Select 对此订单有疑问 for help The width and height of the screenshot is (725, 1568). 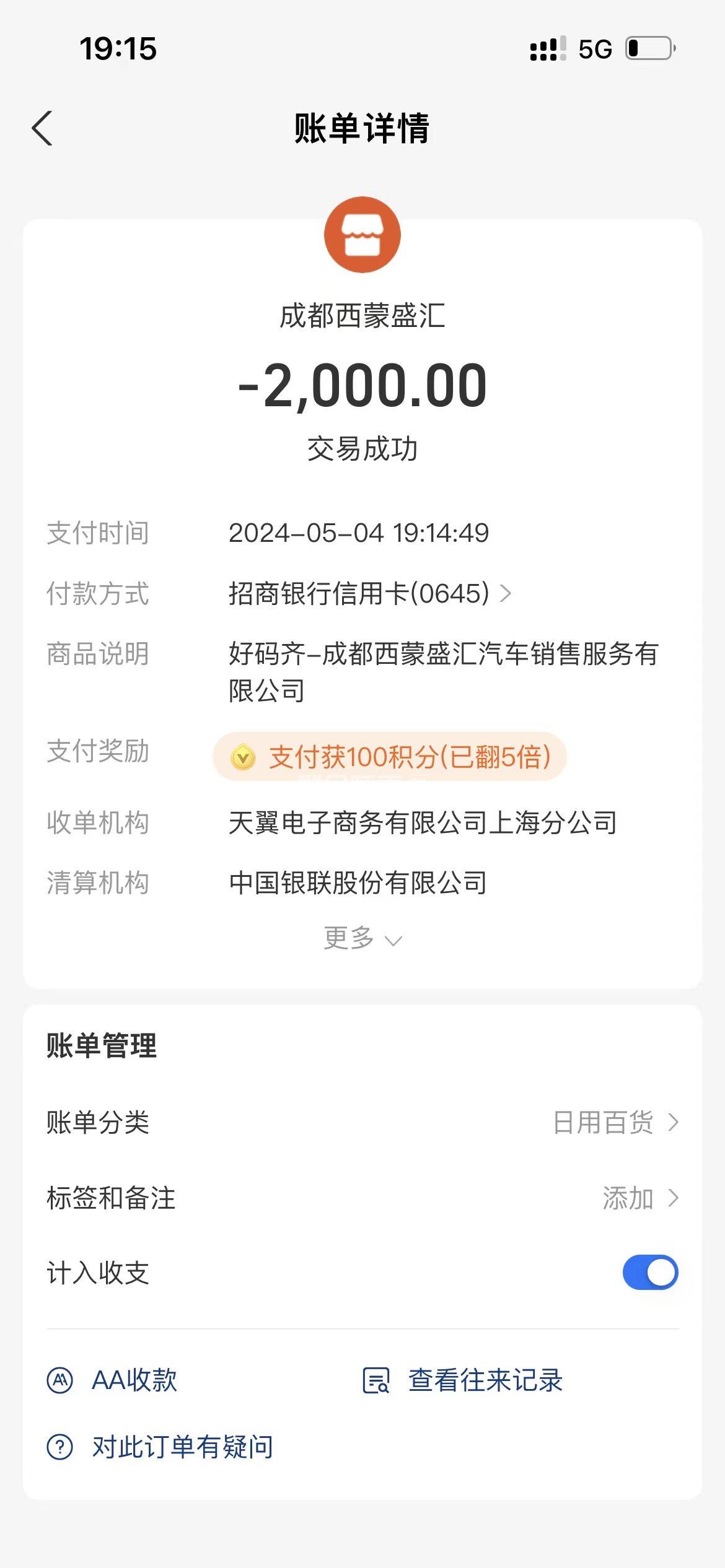[x=160, y=1447]
